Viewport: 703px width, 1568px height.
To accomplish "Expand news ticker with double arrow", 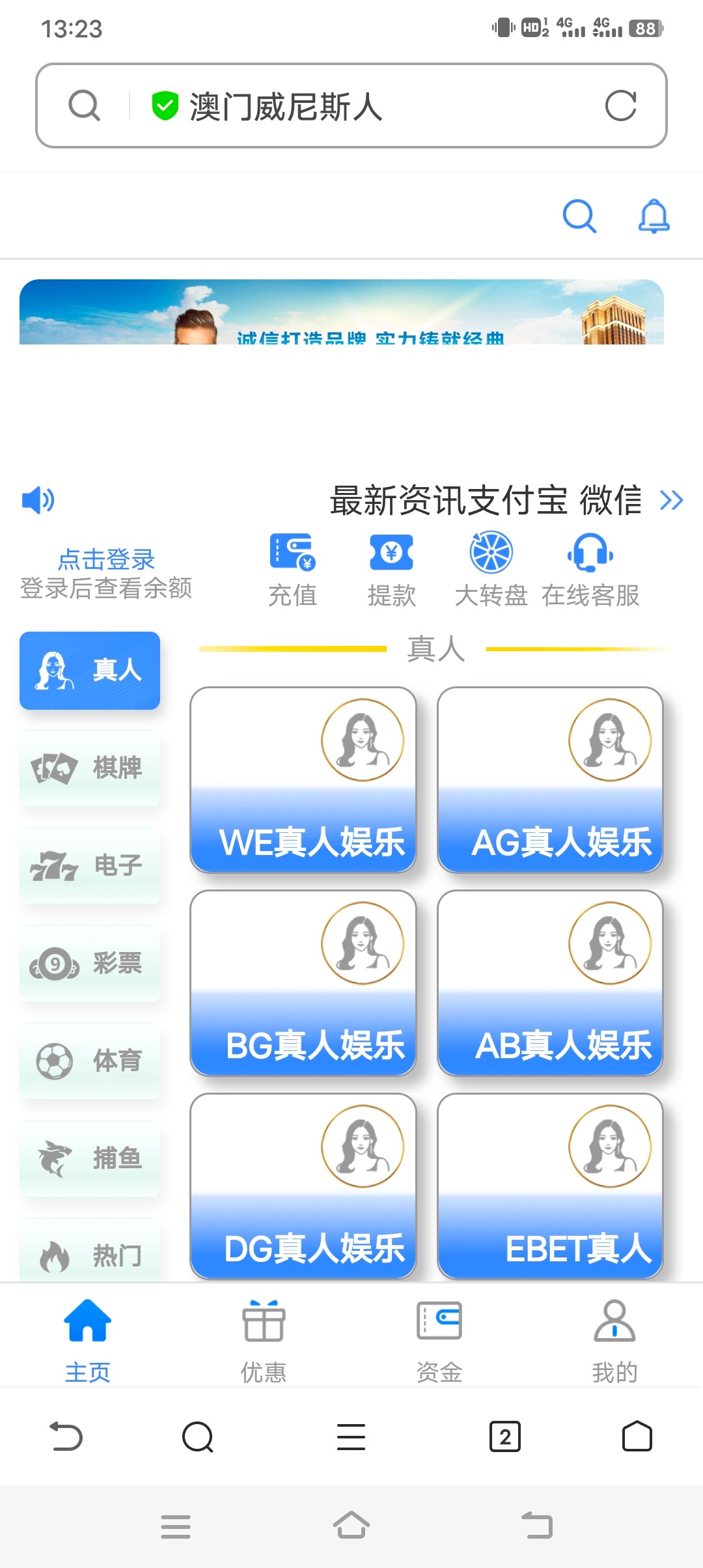I will 671,500.
